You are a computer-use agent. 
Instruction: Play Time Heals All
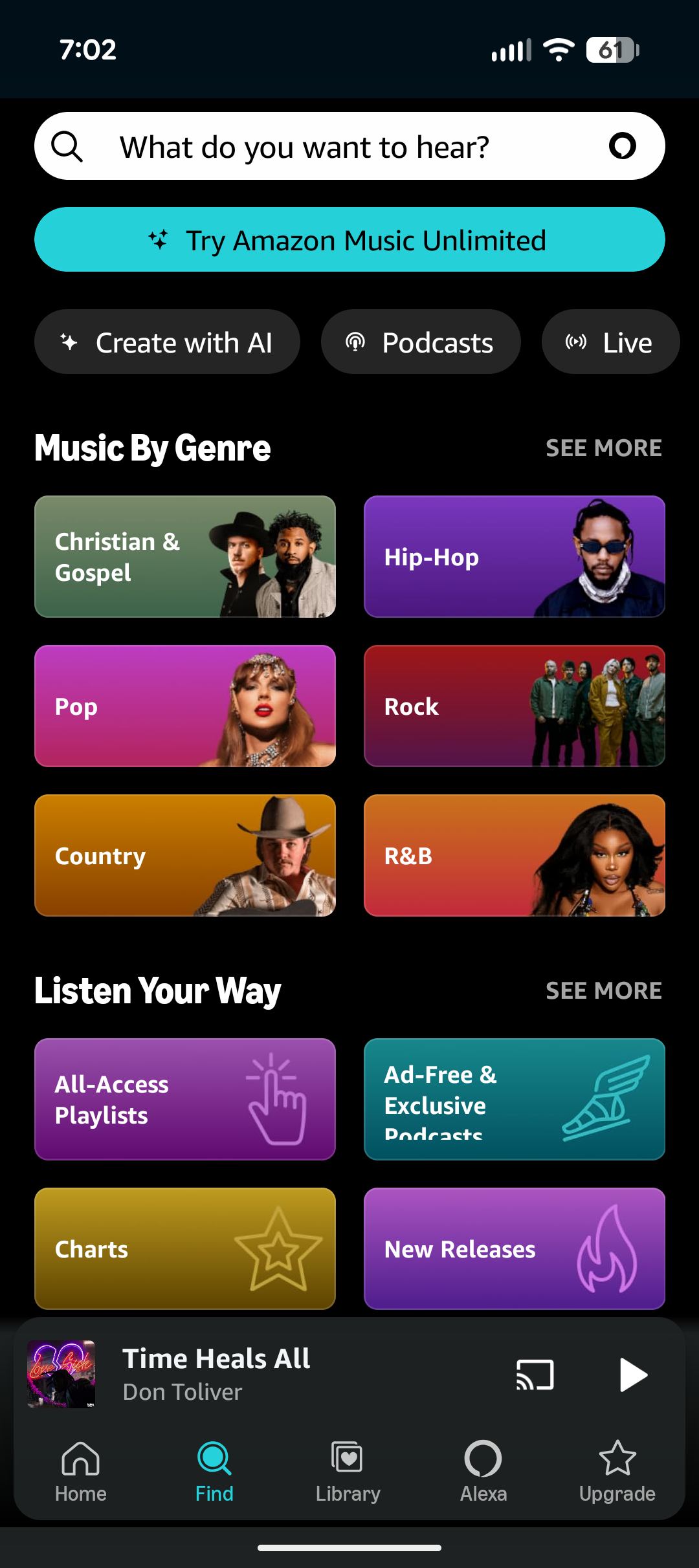pos(633,1375)
